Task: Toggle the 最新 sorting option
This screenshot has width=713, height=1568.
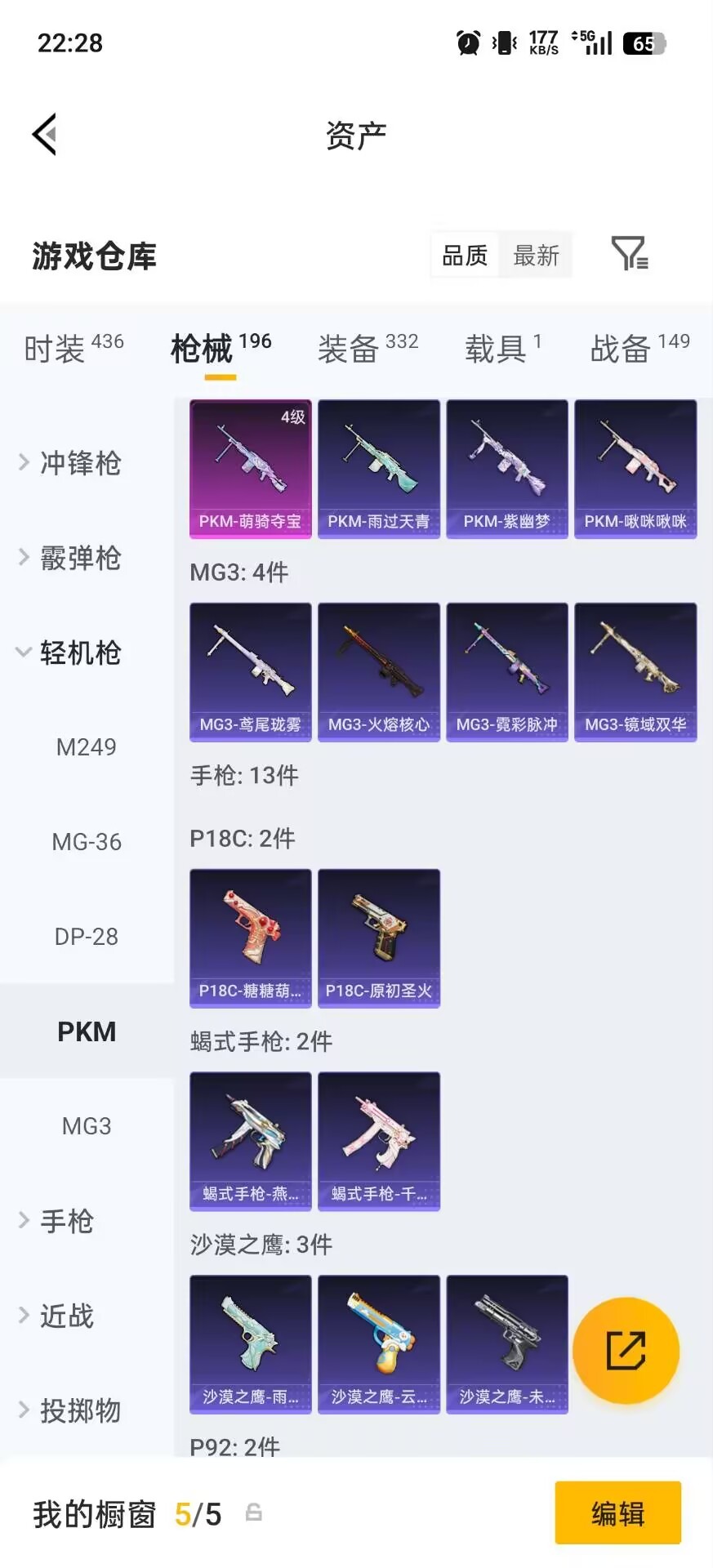Action: [x=536, y=255]
